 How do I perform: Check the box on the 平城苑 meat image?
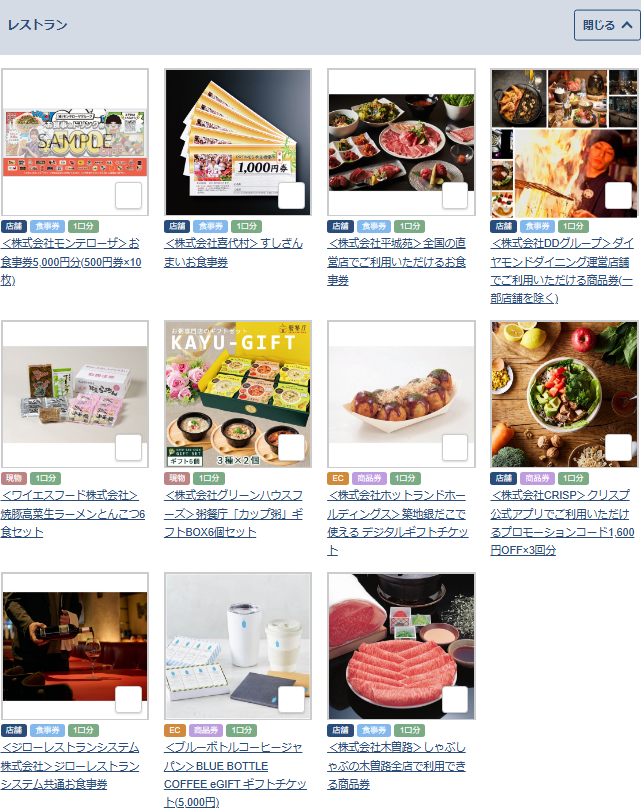point(455,196)
